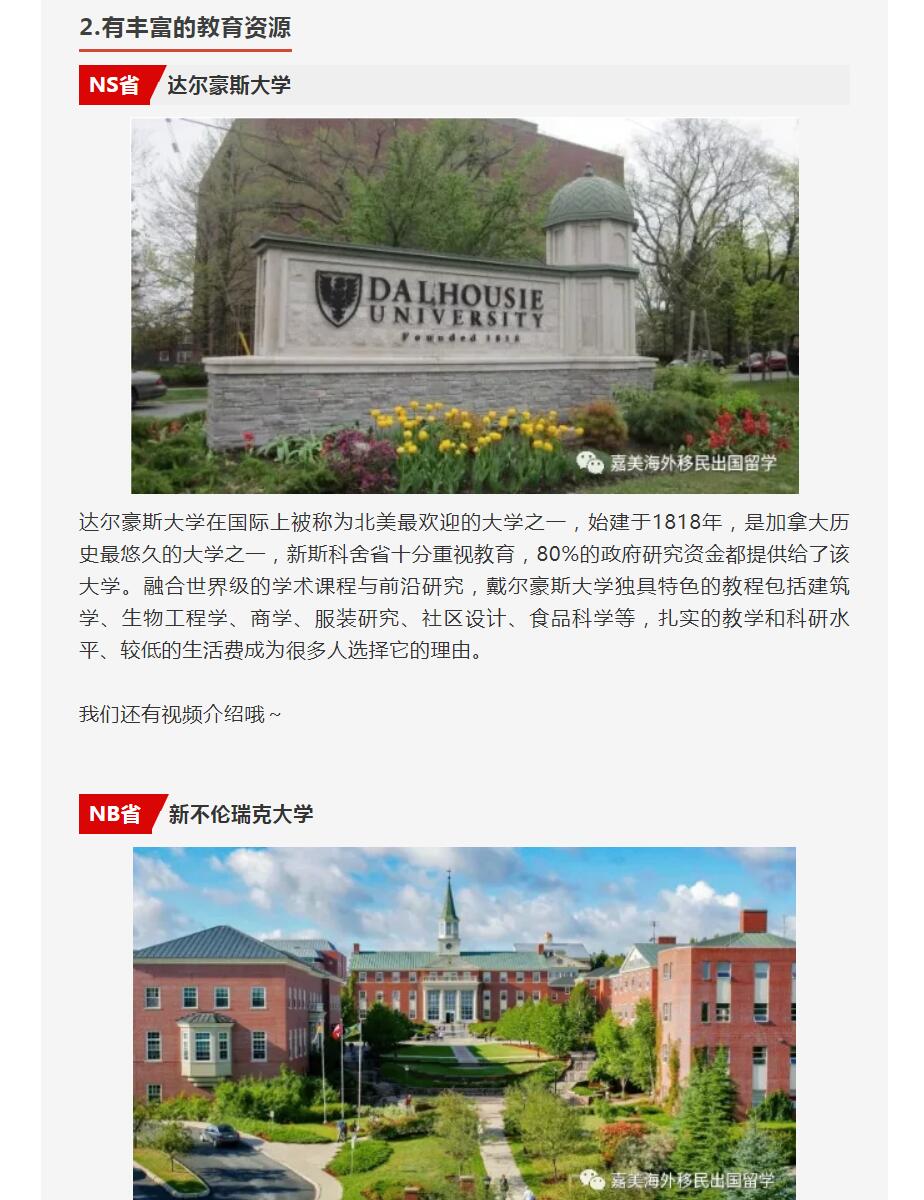Viewport: 924px width, 1200px height.
Task: Open the Dalhousie University sign photo
Action: pyautogui.click(x=464, y=306)
